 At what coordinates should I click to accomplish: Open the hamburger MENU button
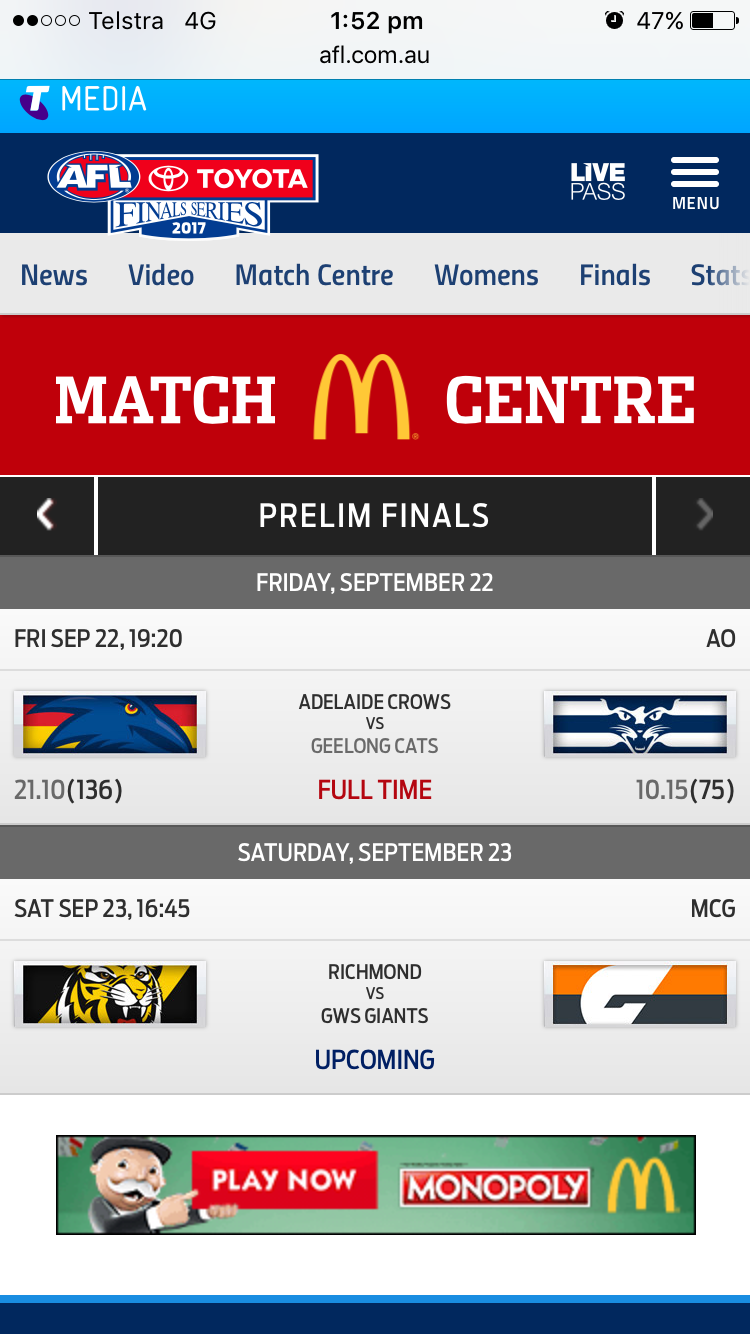(x=695, y=183)
